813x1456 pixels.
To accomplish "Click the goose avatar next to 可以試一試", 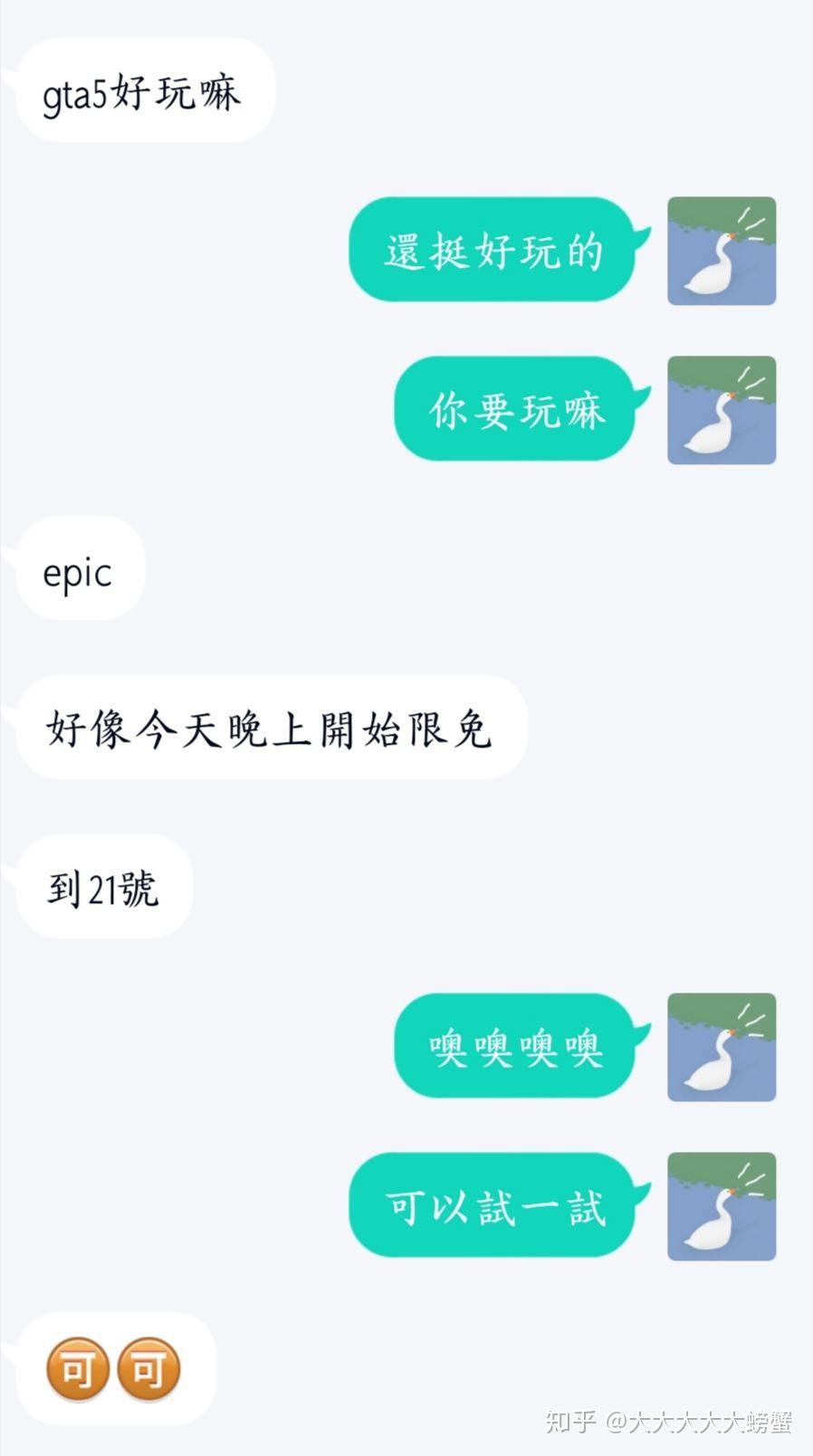I will (722, 1206).
